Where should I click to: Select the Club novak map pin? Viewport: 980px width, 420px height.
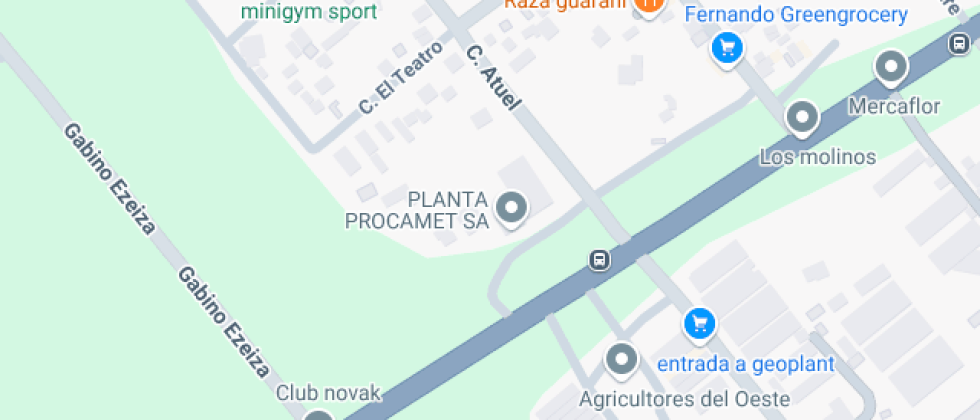point(318,415)
